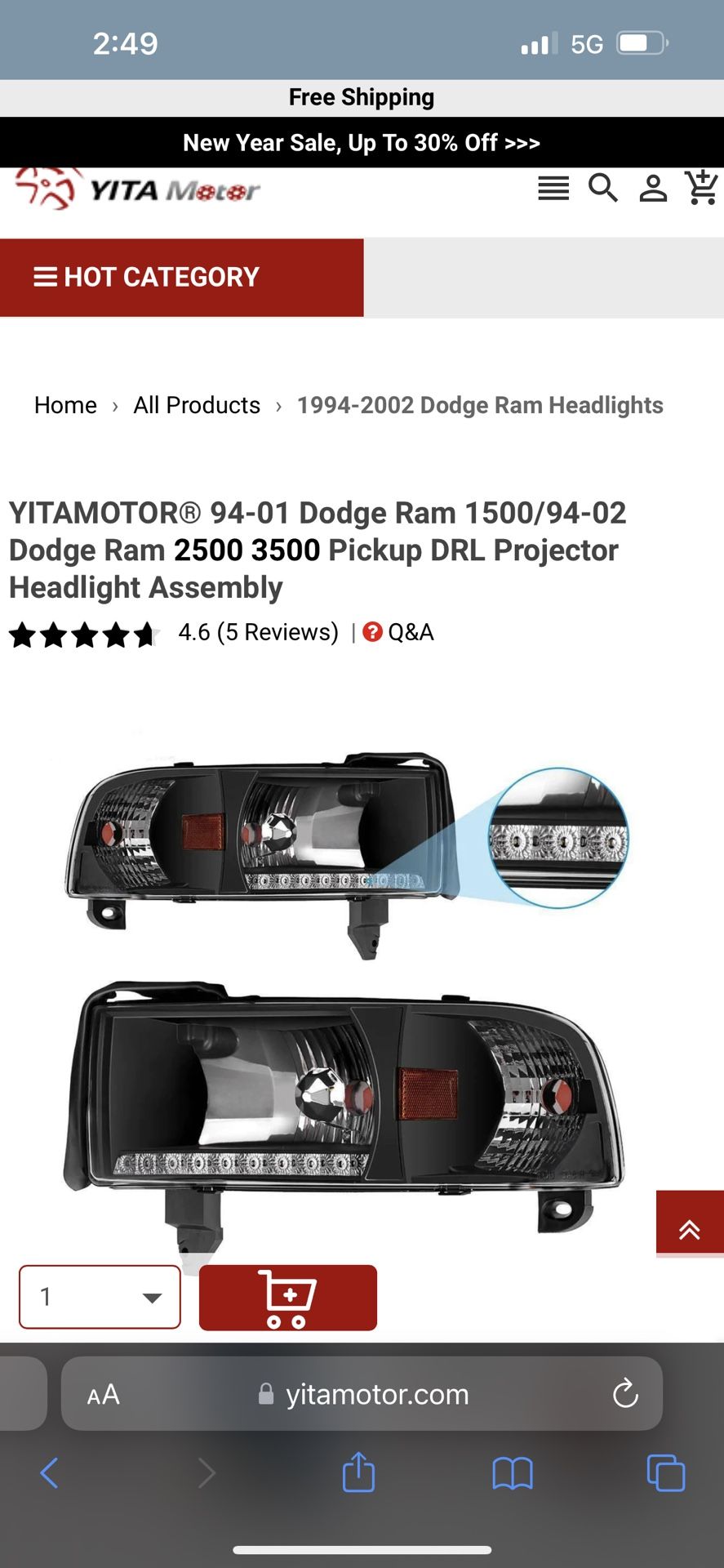
Task: Add the headlight assembly to cart
Action: 287,1297
